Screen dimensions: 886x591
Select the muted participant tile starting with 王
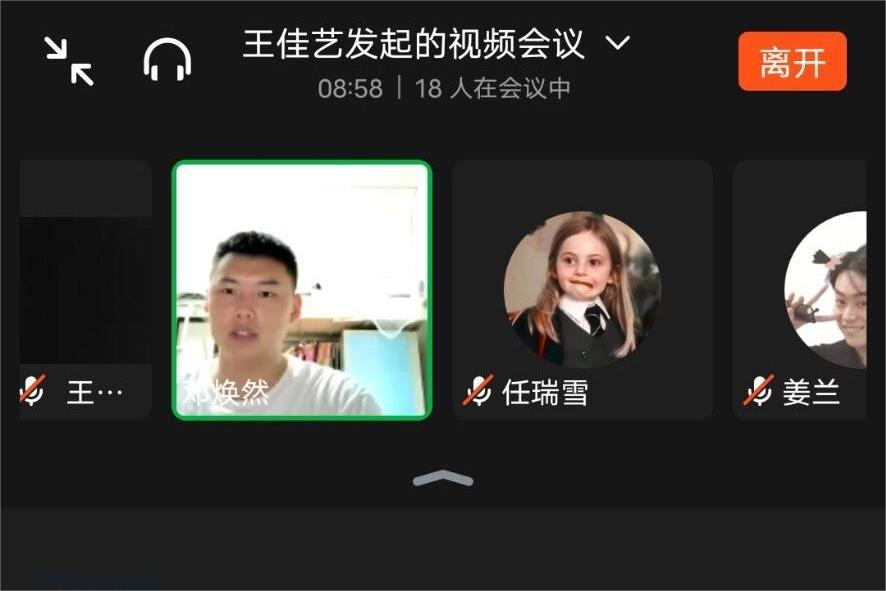[86, 290]
